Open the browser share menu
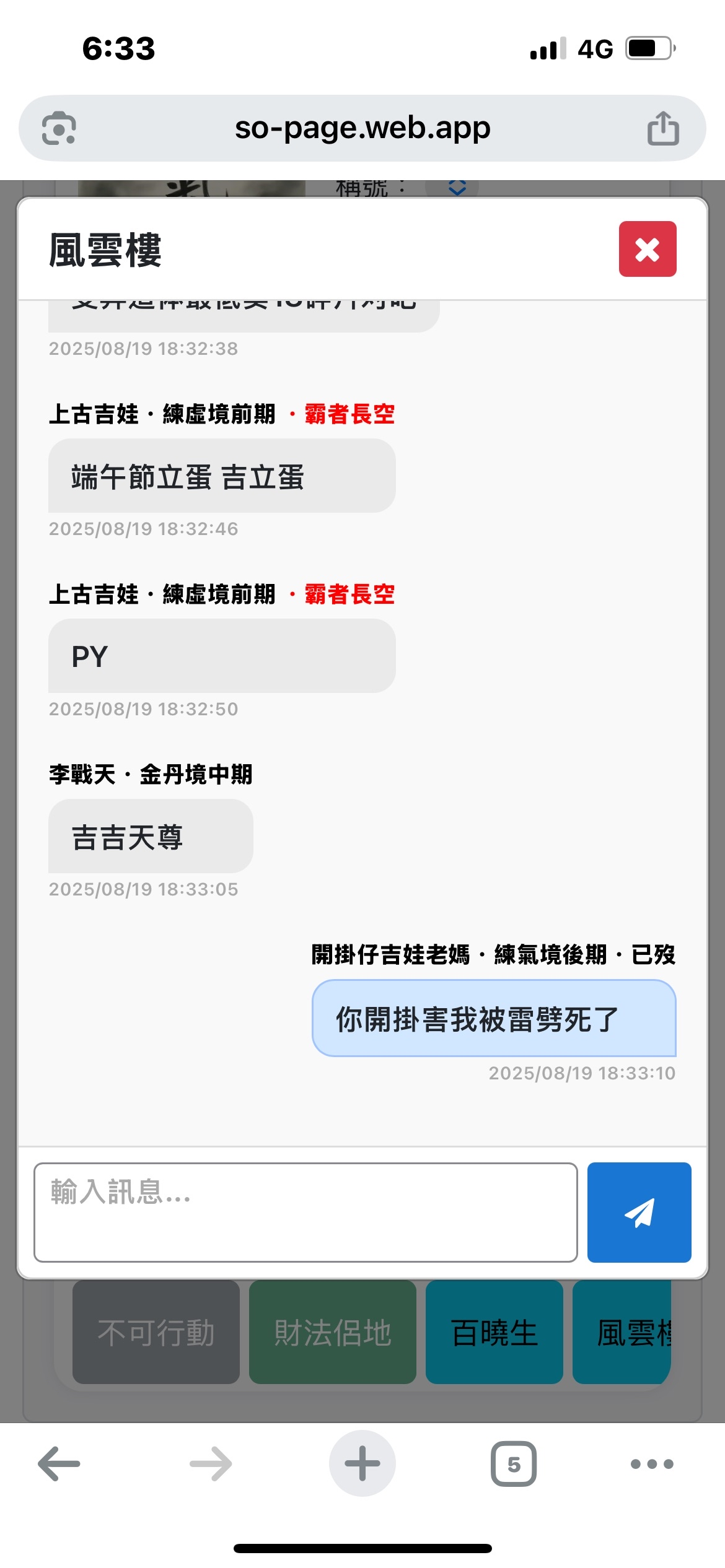This screenshot has width=725, height=1568. coord(663,128)
